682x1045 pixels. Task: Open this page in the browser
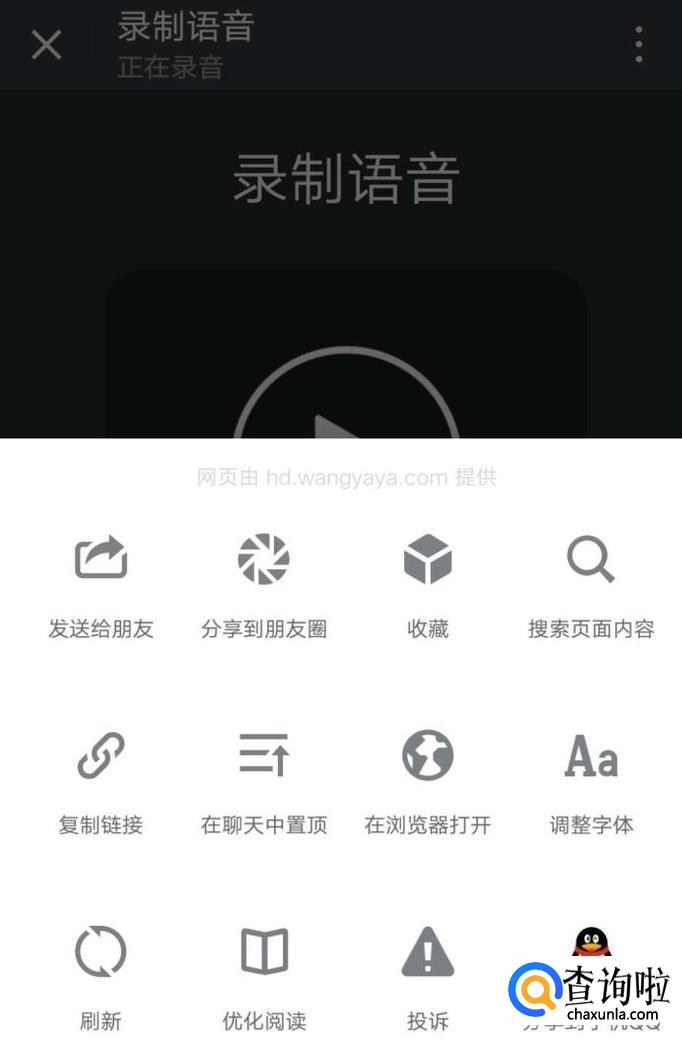coord(427,756)
